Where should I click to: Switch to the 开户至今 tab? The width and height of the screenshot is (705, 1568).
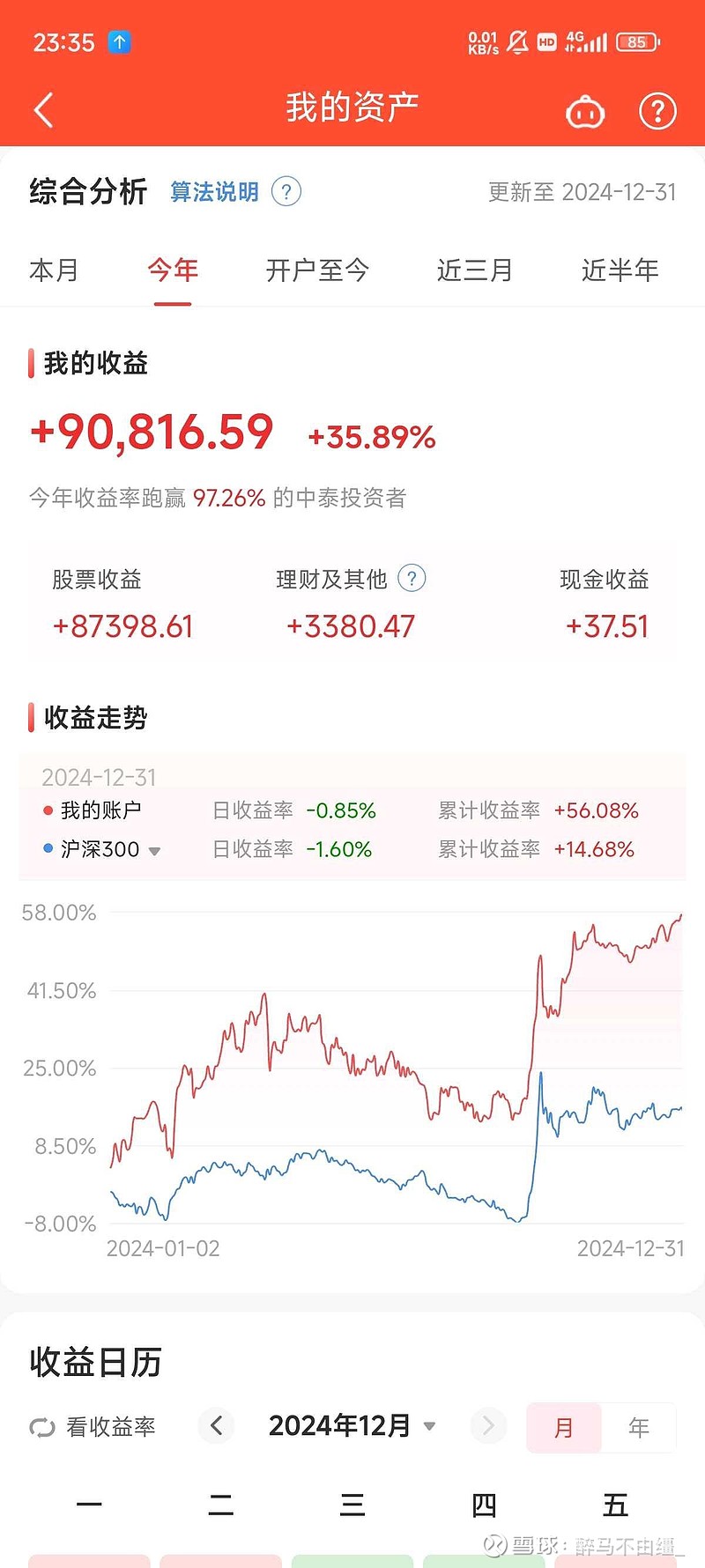click(x=317, y=270)
